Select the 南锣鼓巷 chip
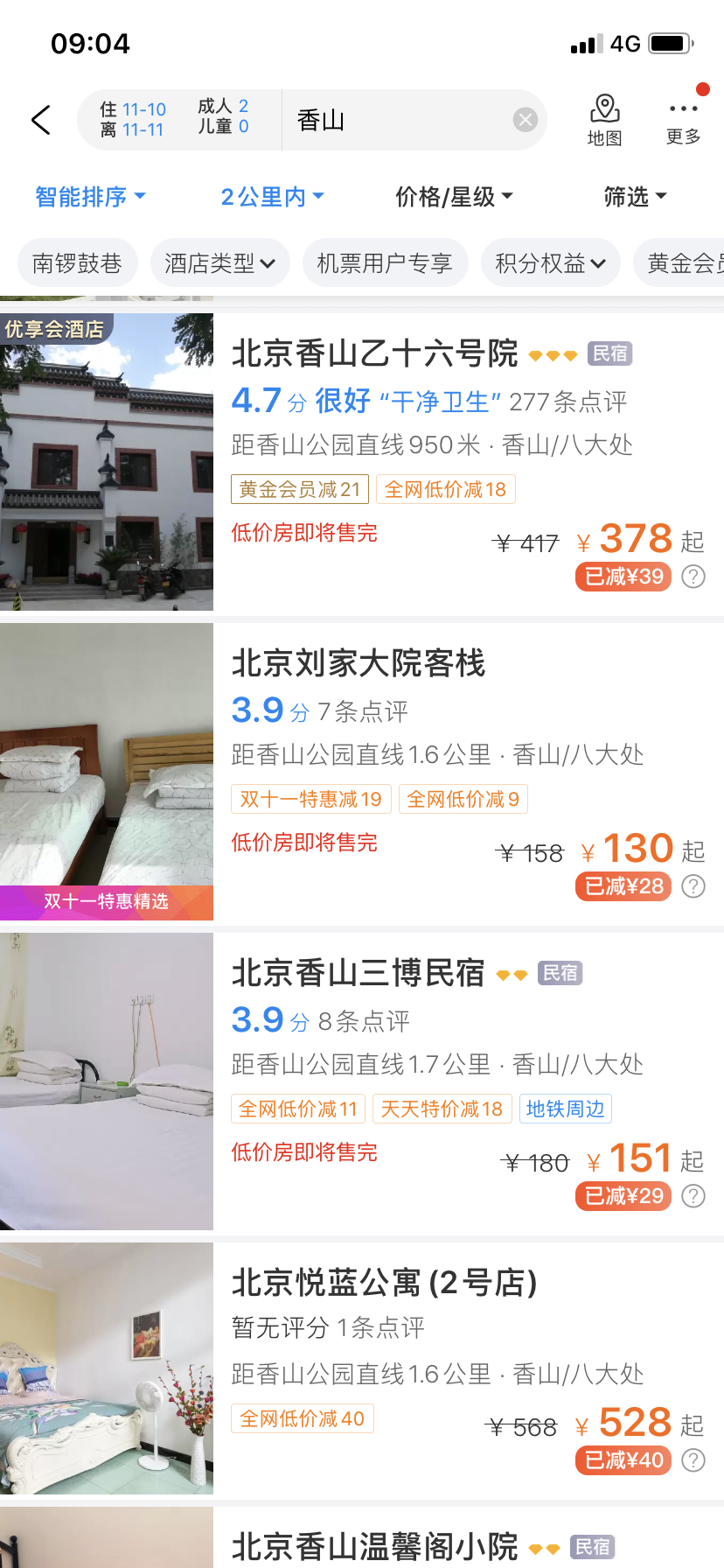The width and height of the screenshot is (724, 1568). [77, 262]
